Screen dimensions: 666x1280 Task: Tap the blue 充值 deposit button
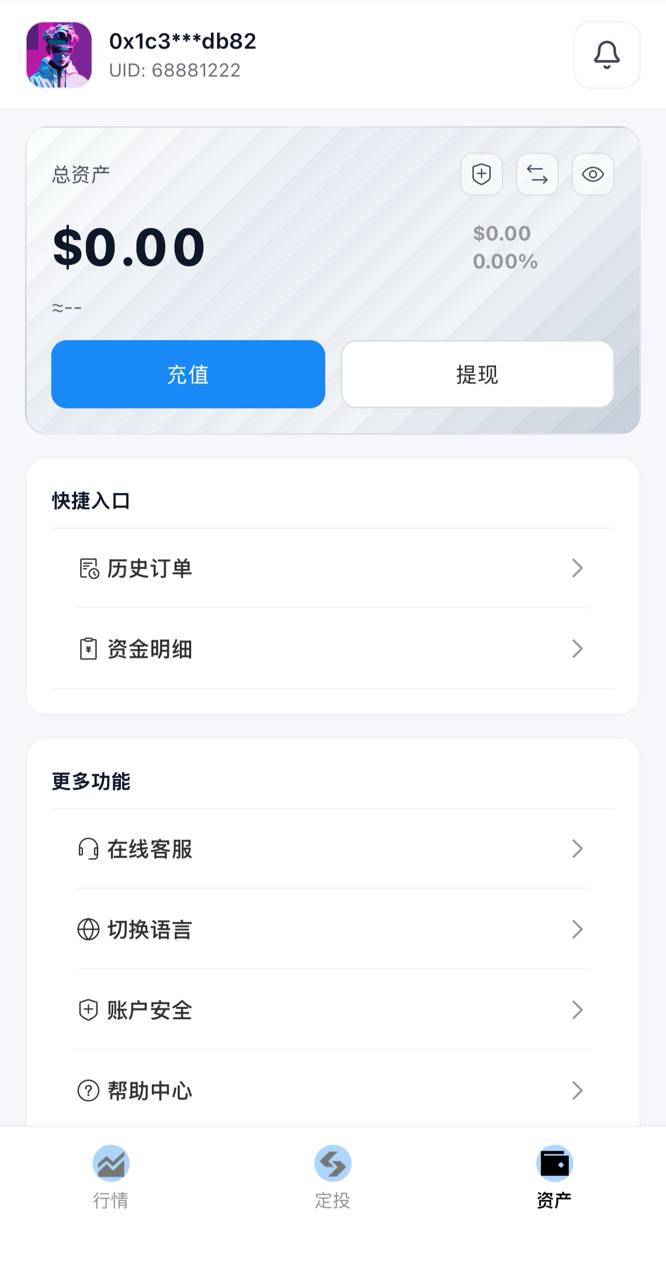tap(188, 374)
